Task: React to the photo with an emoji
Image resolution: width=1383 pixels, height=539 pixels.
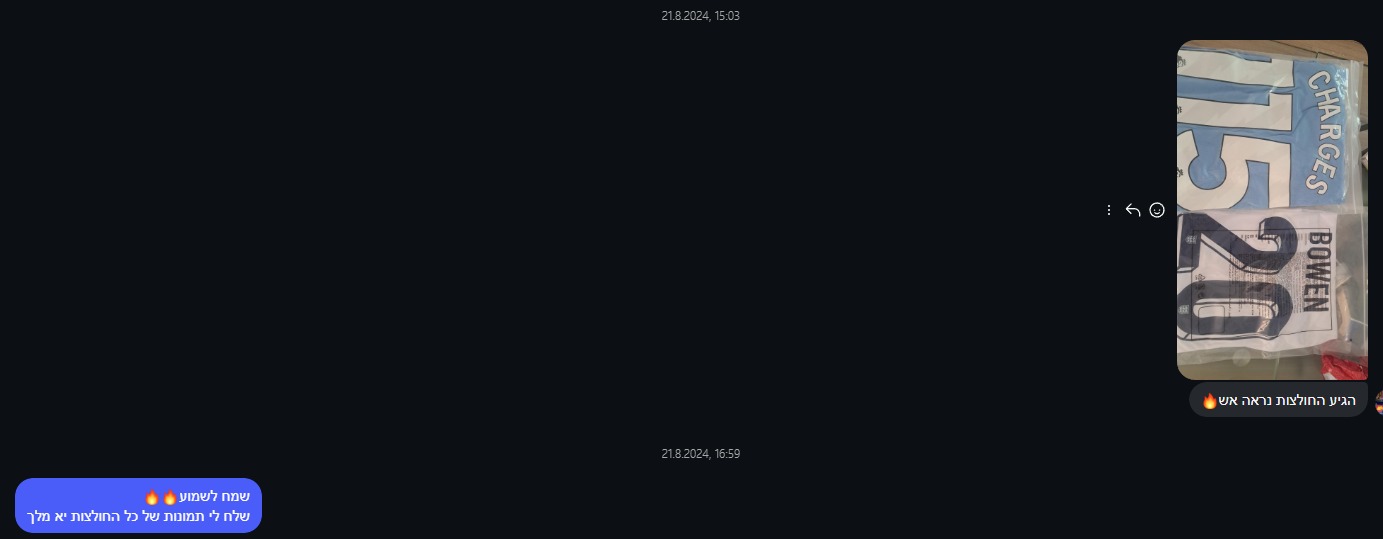Action: click(x=1157, y=210)
